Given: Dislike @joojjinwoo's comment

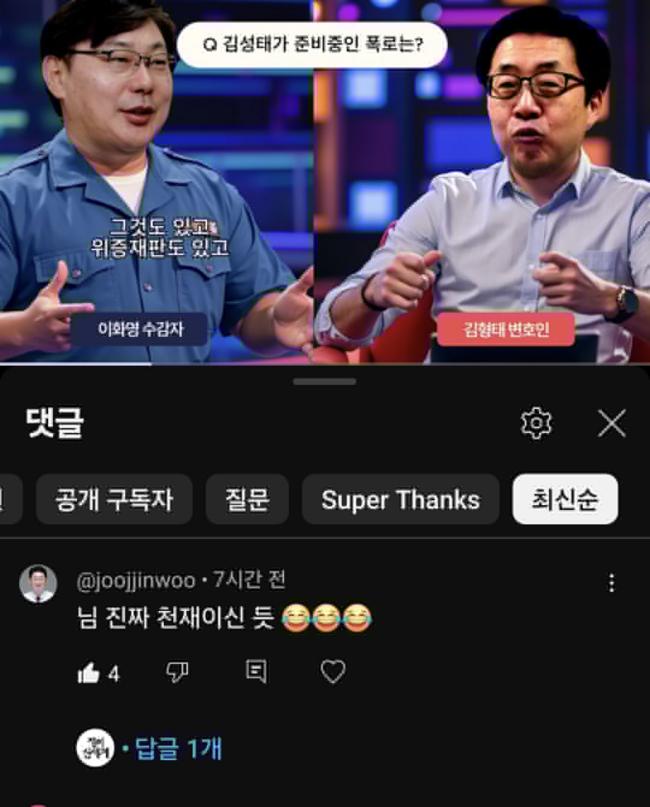Looking at the screenshot, I should [177, 672].
